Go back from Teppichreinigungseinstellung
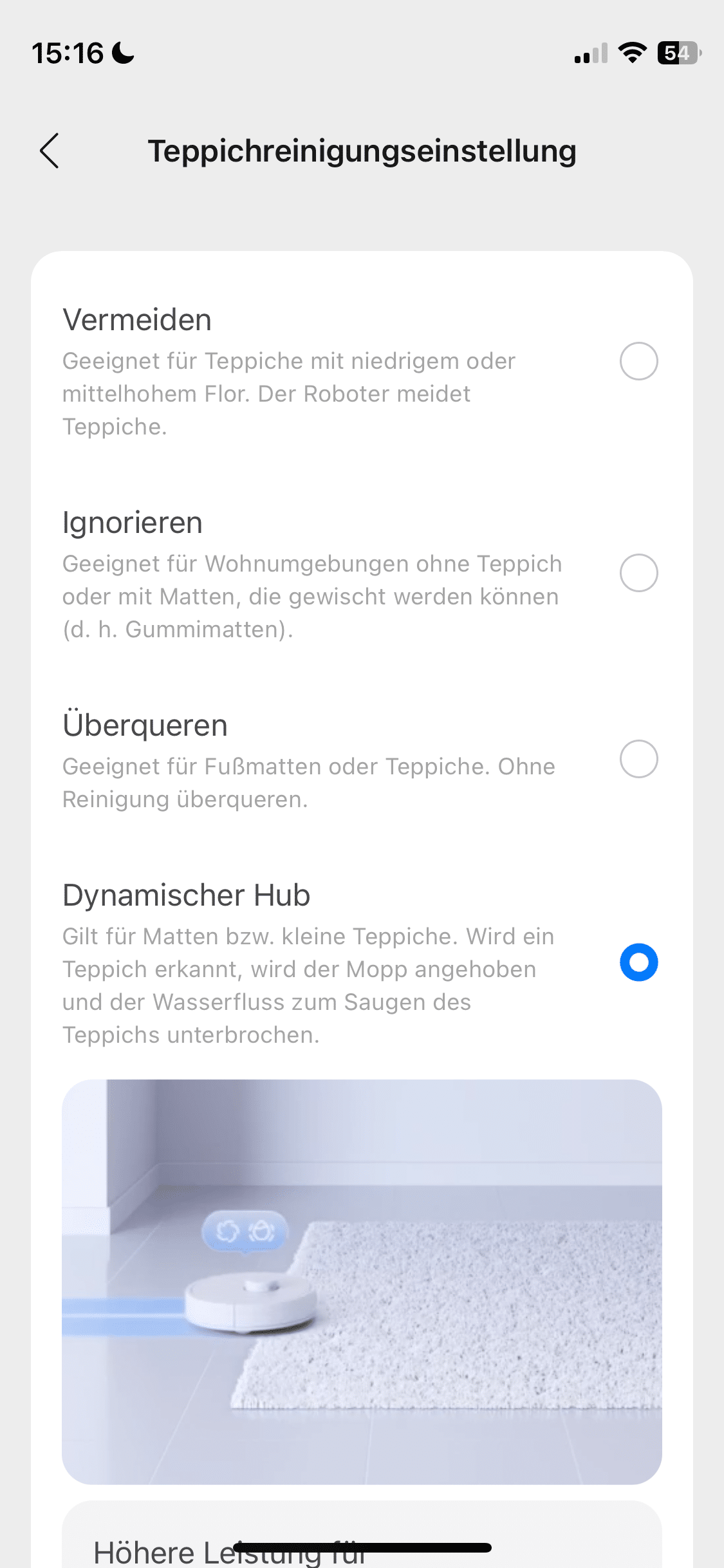Viewport: 724px width, 1568px height. (x=50, y=151)
